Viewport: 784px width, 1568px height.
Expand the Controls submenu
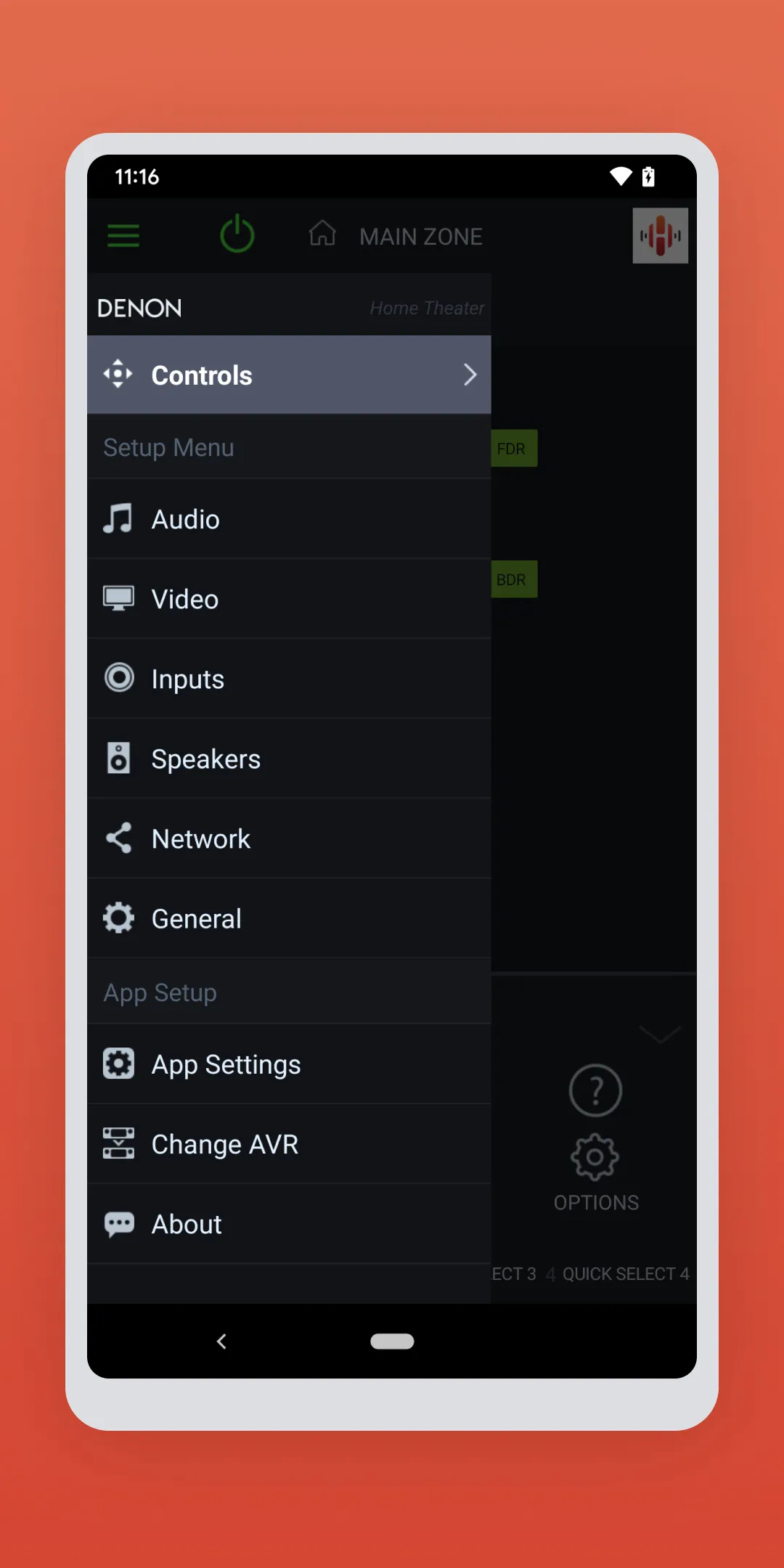click(289, 375)
